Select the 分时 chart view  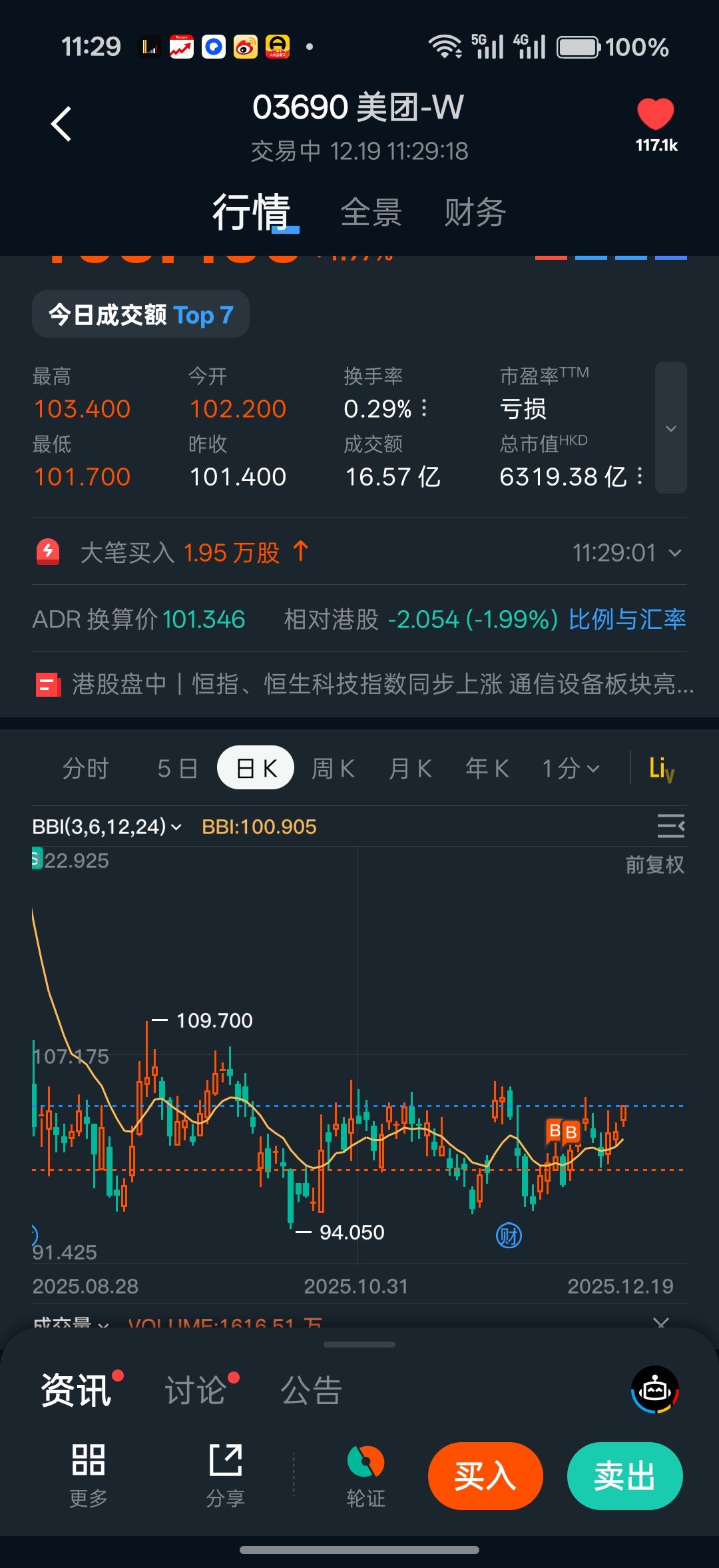86,769
